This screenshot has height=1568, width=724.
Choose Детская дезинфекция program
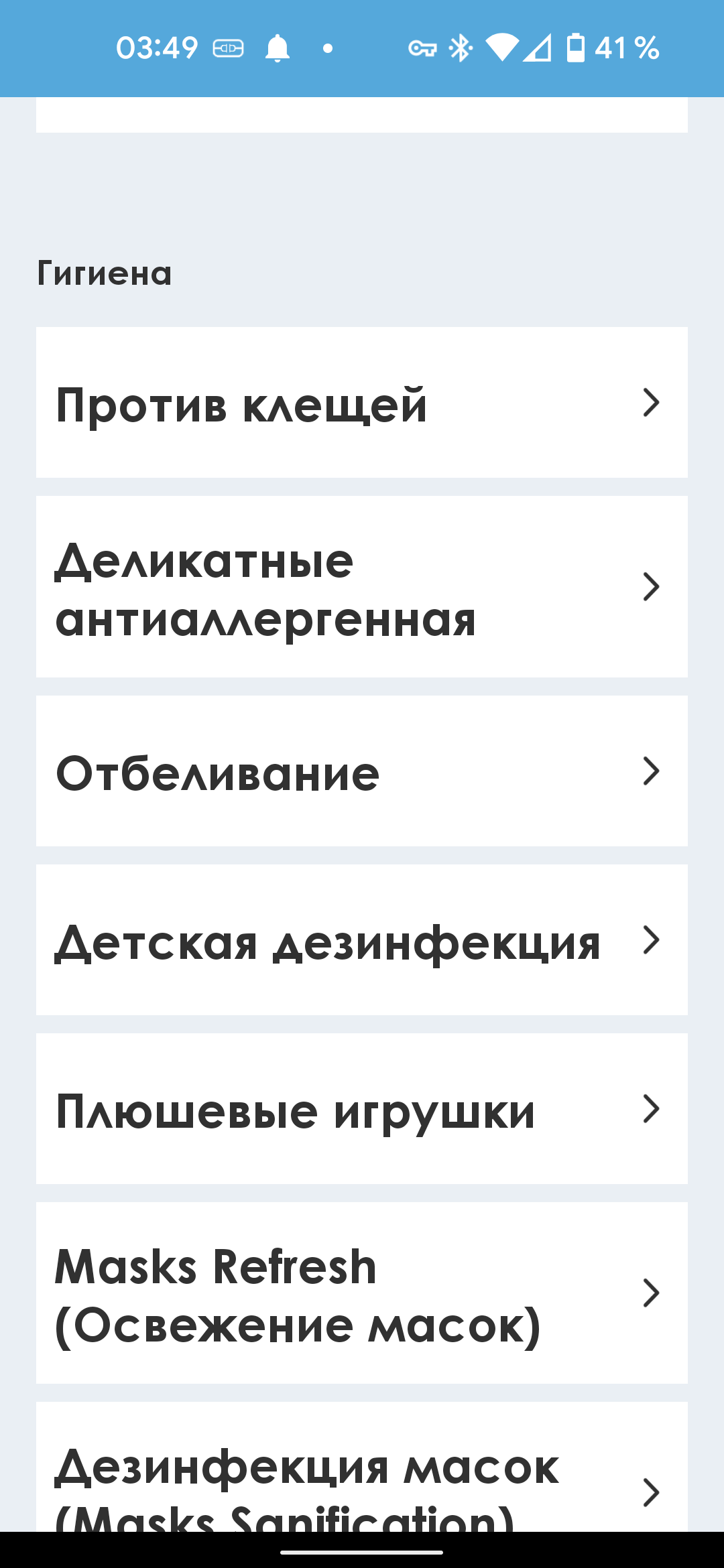[x=362, y=940]
